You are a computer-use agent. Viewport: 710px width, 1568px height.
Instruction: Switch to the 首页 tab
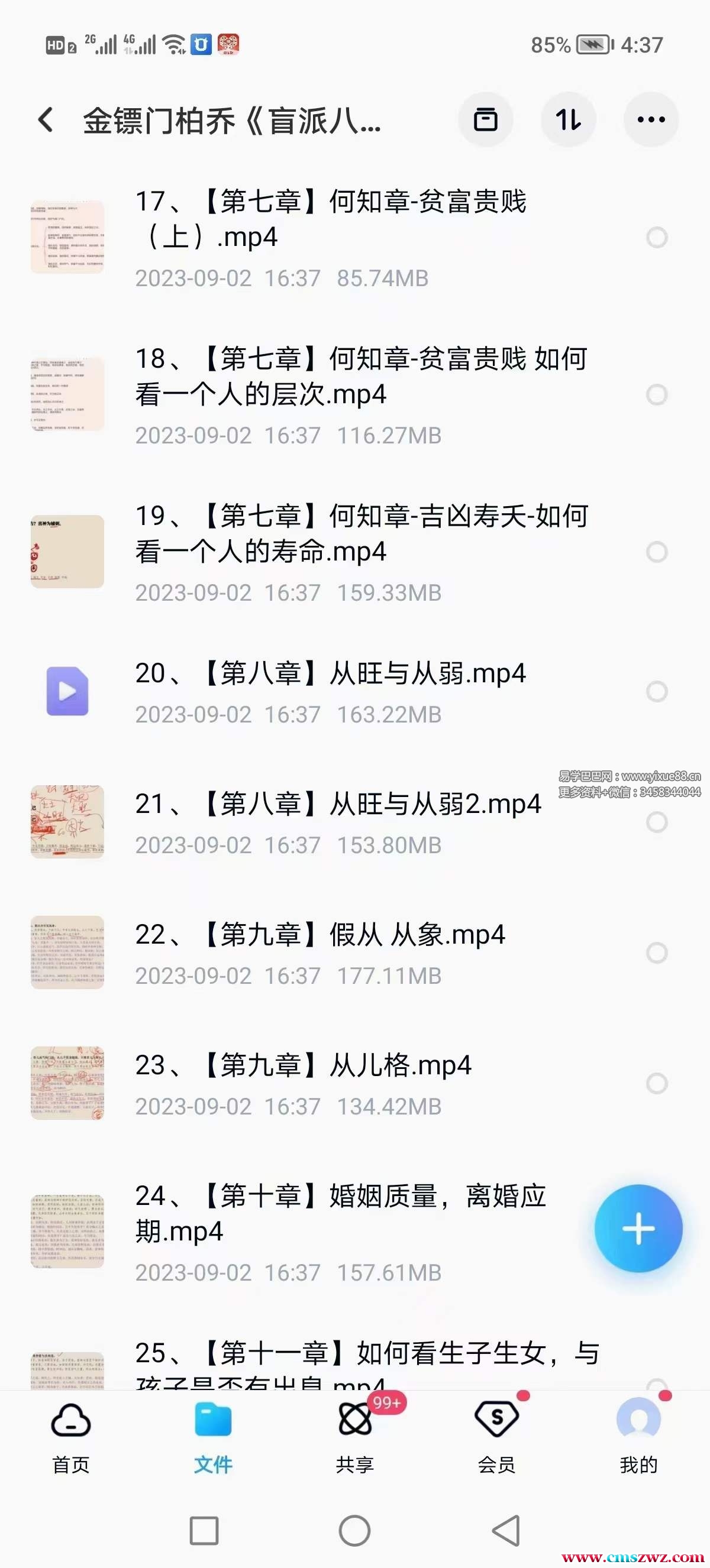70,1437
